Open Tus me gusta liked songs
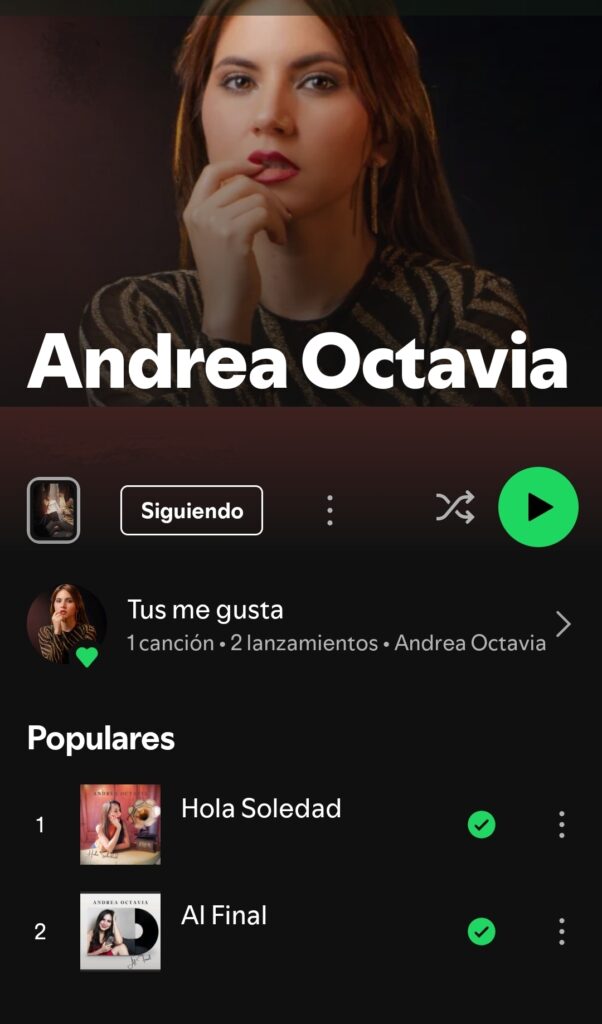The image size is (602, 1024). pos(300,625)
